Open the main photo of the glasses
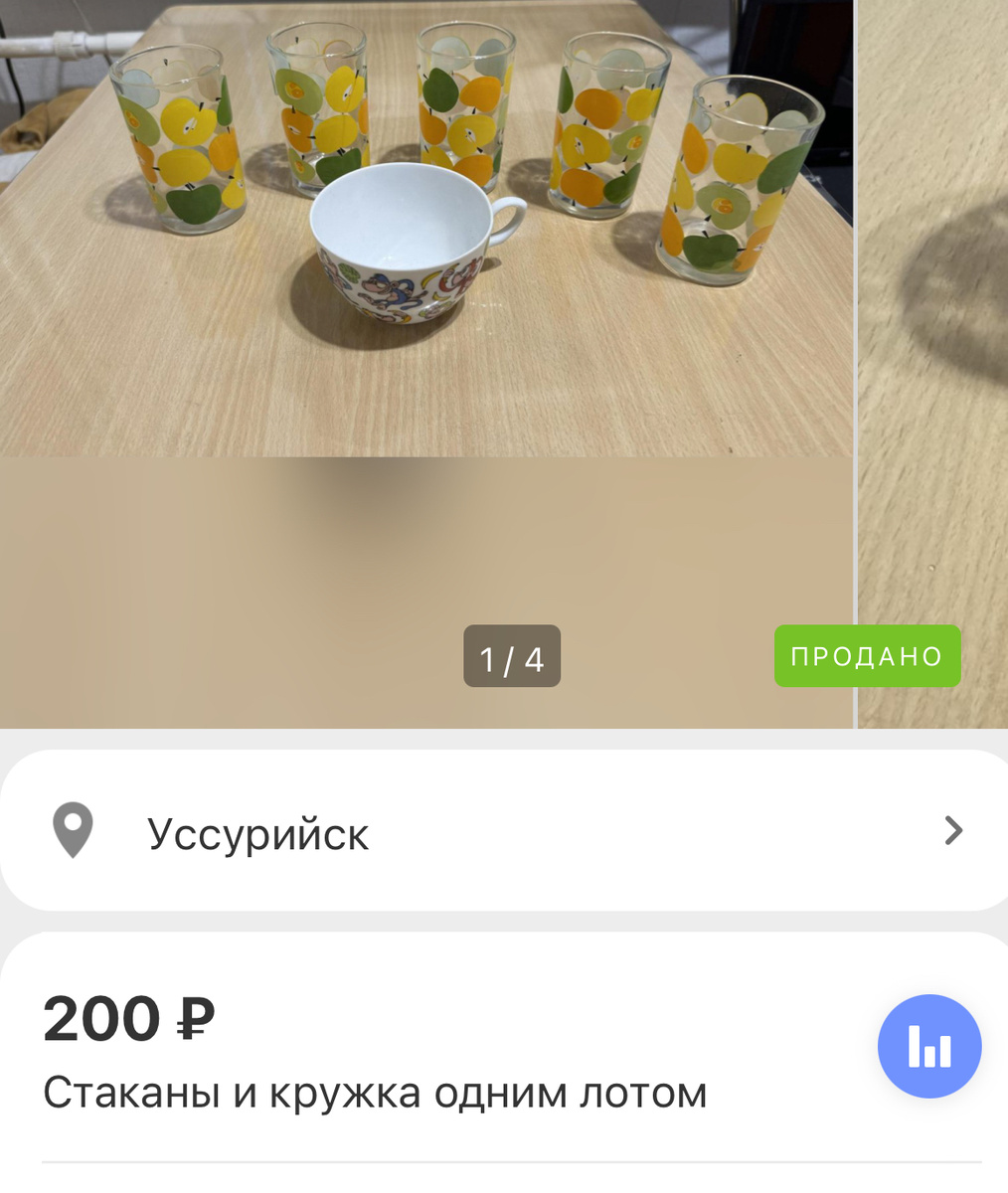Screen dimensions: 1008x1193 click(x=427, y=298)
